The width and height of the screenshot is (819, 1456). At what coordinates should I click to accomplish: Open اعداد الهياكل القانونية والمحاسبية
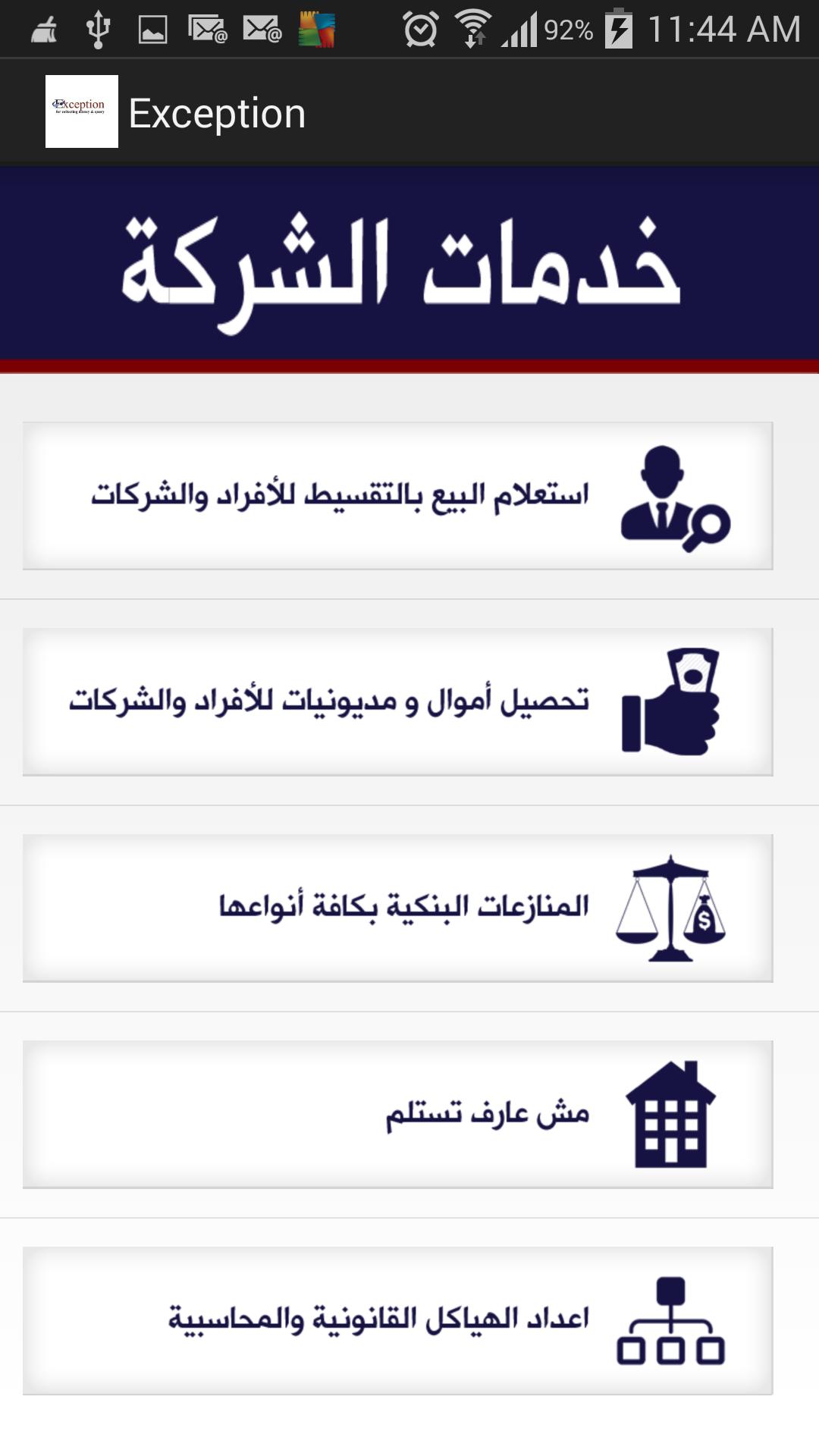tap(397, 1321)
